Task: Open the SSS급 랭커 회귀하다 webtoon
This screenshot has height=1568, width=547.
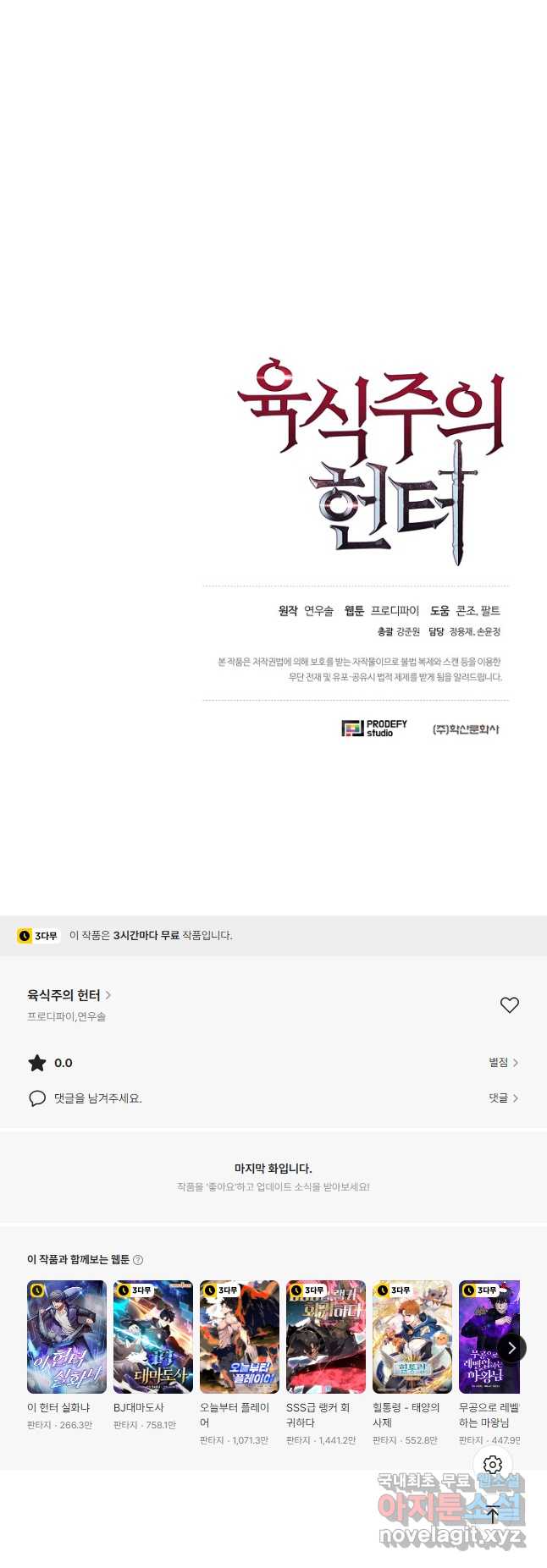Action: click(x=326, y=1337)
